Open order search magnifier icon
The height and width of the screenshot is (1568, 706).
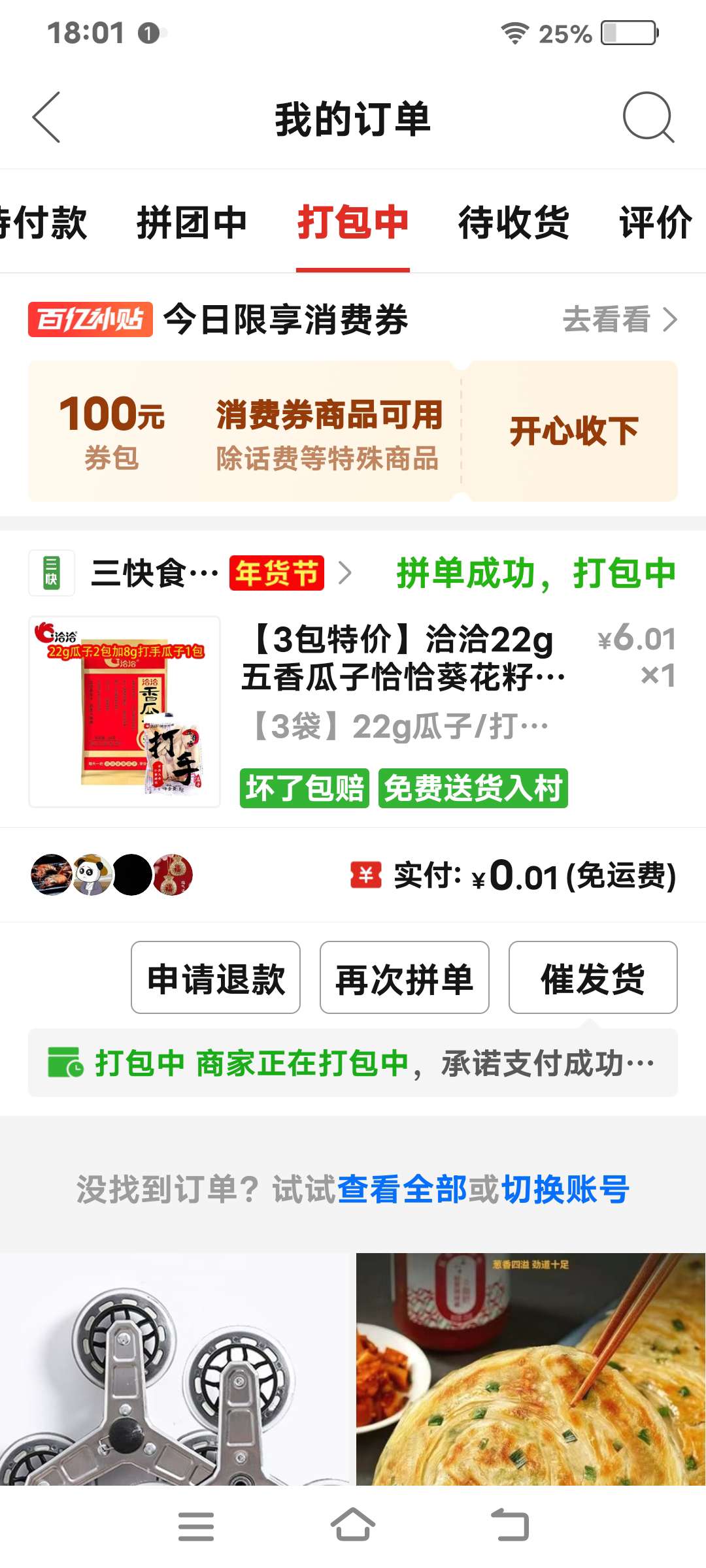(x=648, y=118)
